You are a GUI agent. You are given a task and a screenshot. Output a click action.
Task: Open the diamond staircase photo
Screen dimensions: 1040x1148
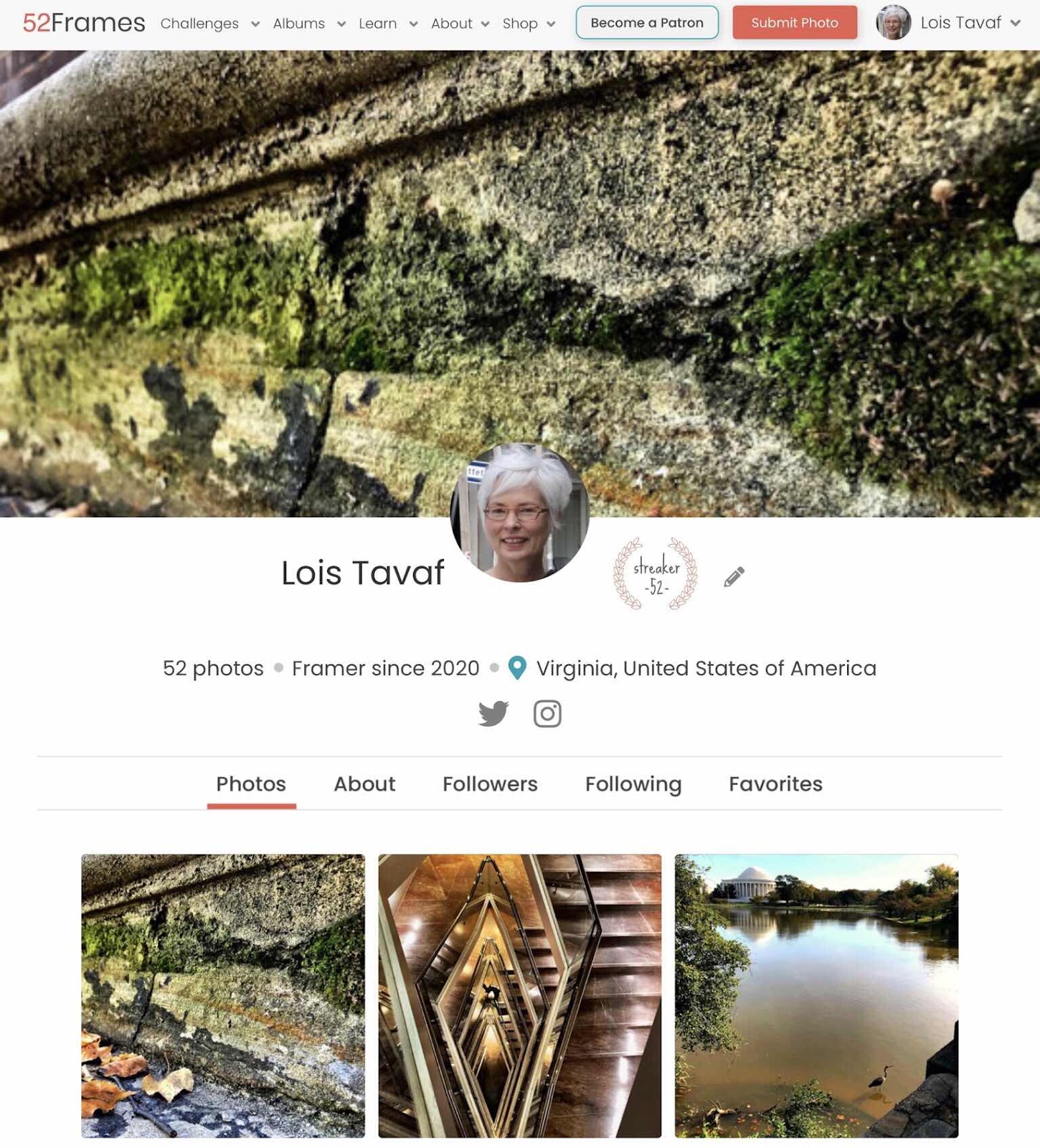coord(520,996)
